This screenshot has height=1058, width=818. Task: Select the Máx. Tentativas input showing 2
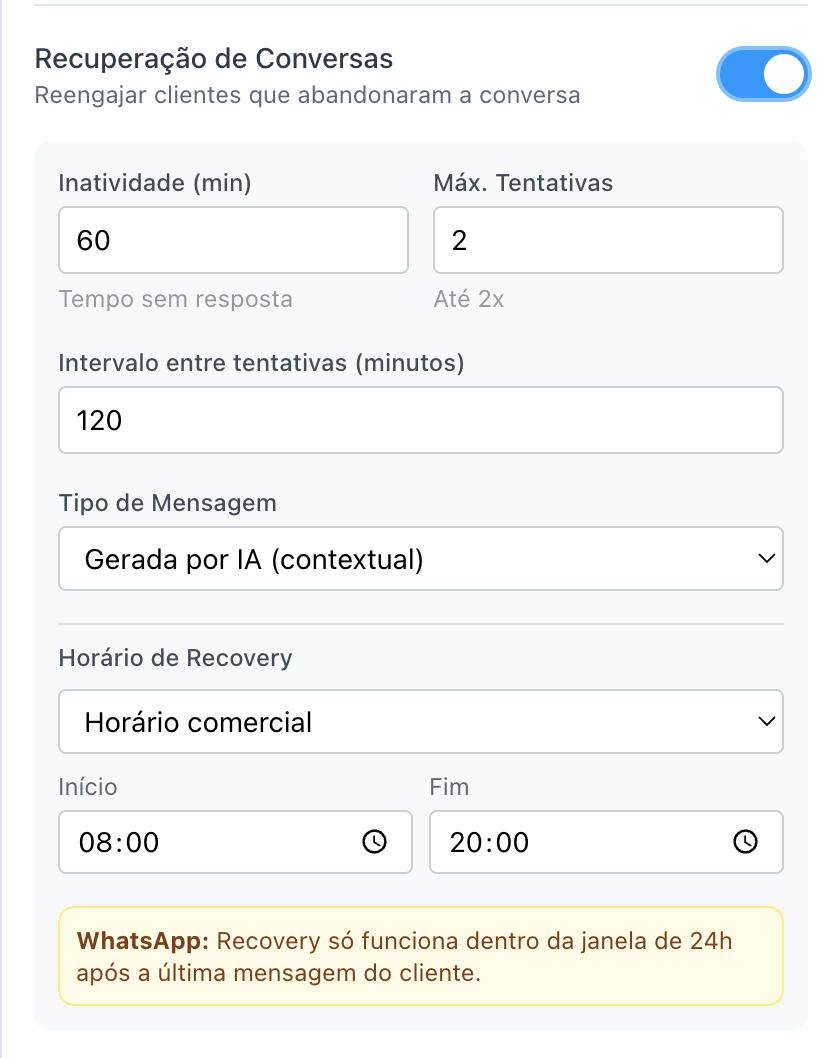click(607, 240)
